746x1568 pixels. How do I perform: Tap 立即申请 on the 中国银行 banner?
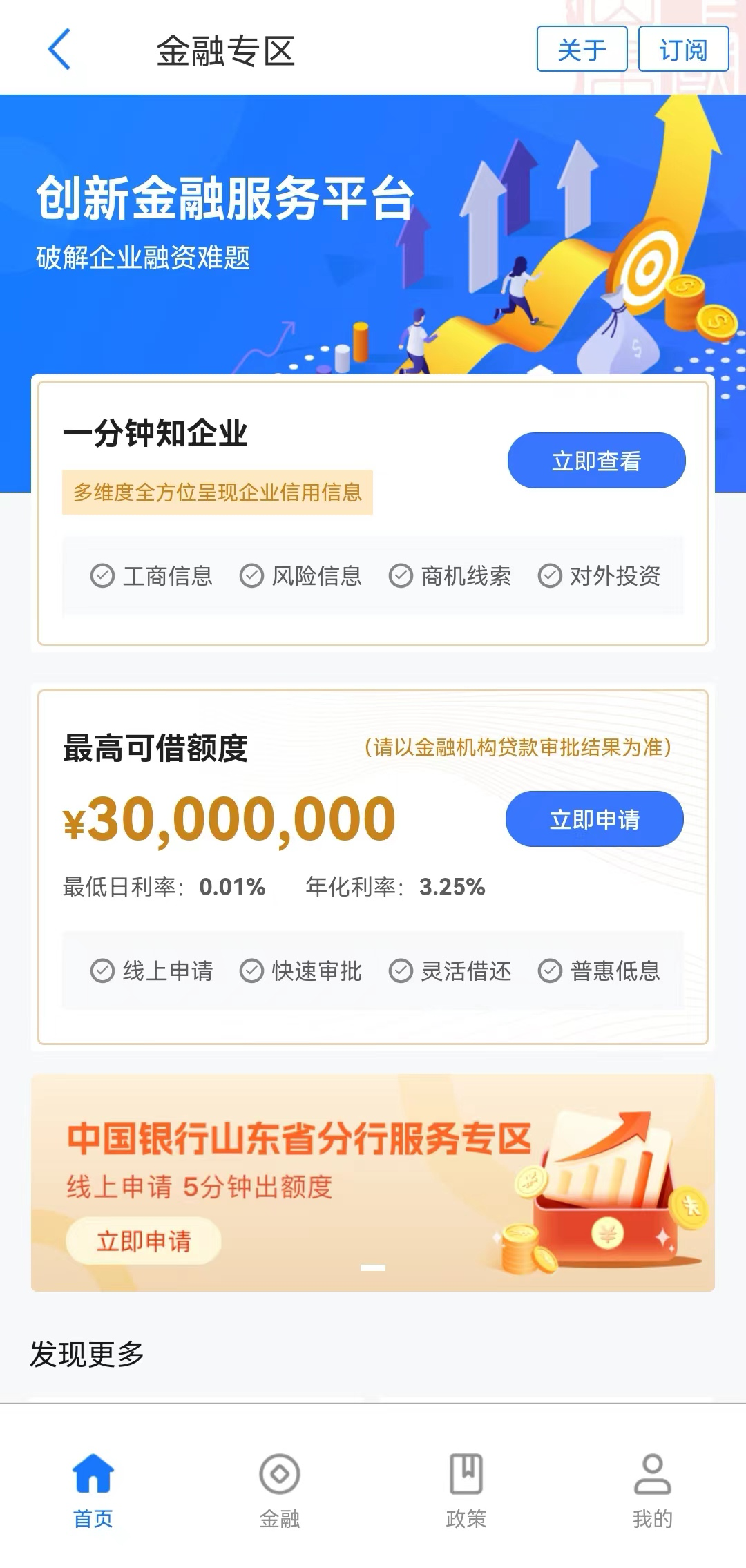[x=144, y=1241]
